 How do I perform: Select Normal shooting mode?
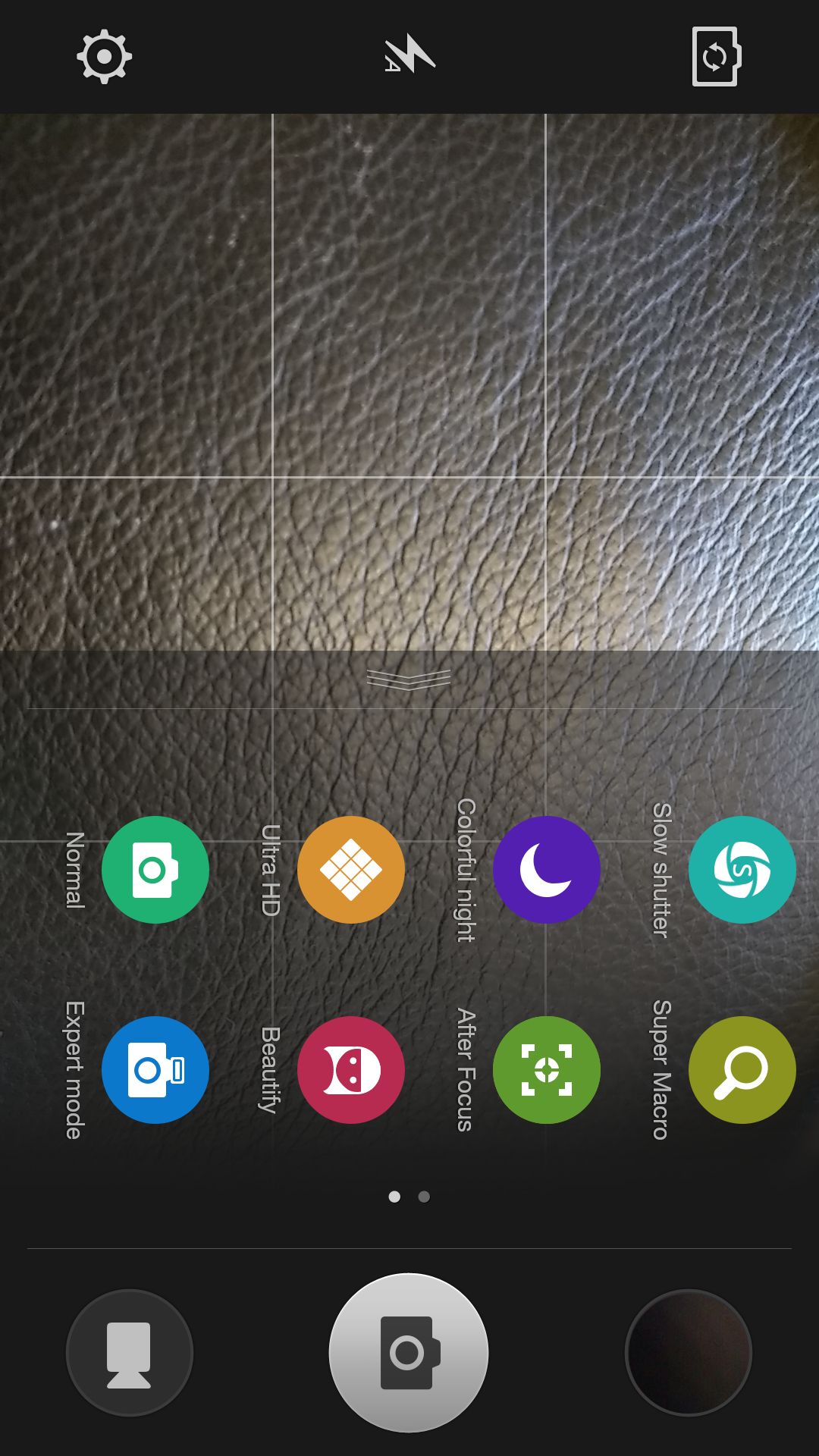[155, 870]
